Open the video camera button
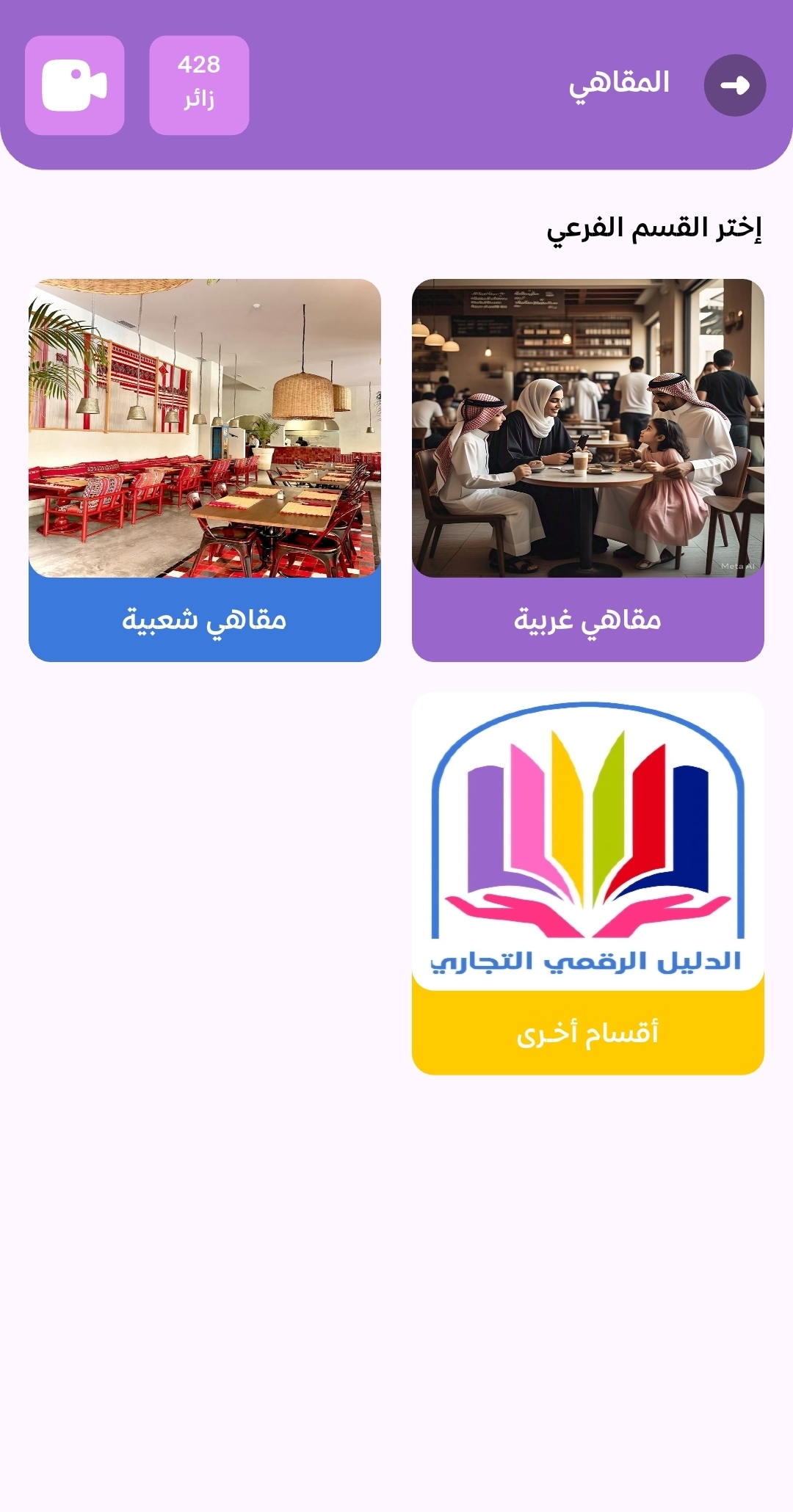793x1512 pixels. coord(74,85)
